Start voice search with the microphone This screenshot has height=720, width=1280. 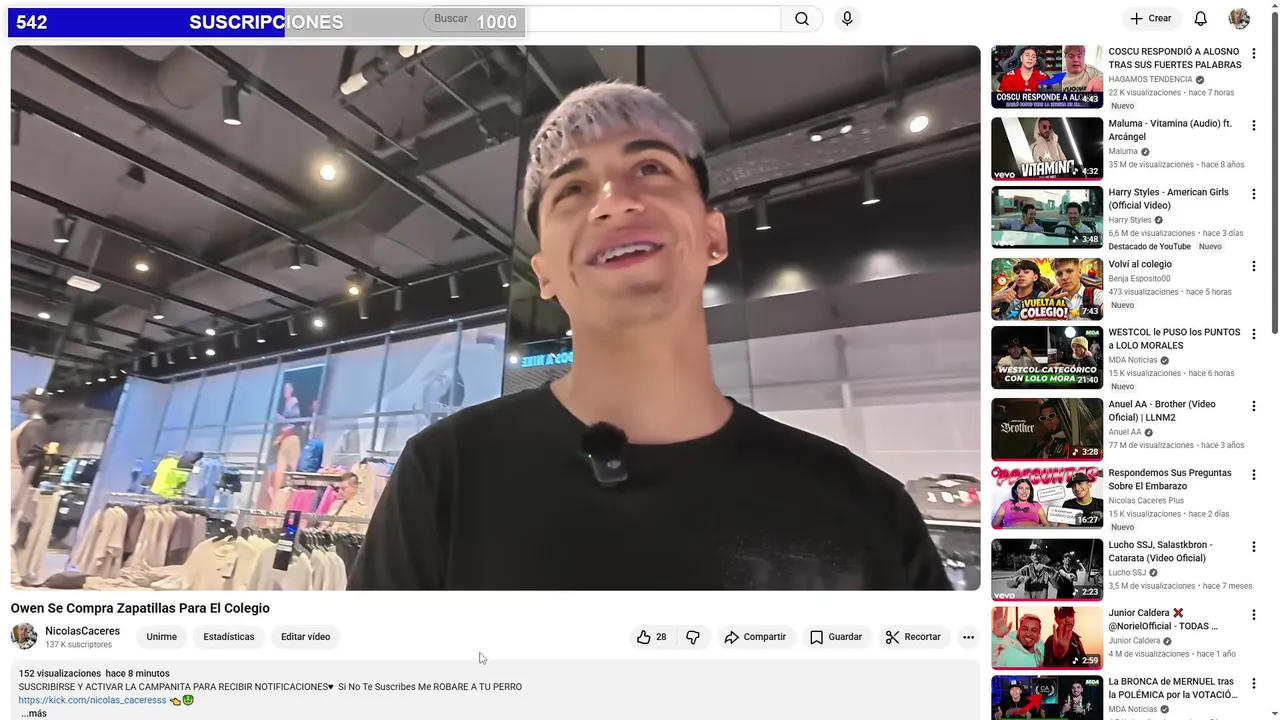(x=847, y=19)
